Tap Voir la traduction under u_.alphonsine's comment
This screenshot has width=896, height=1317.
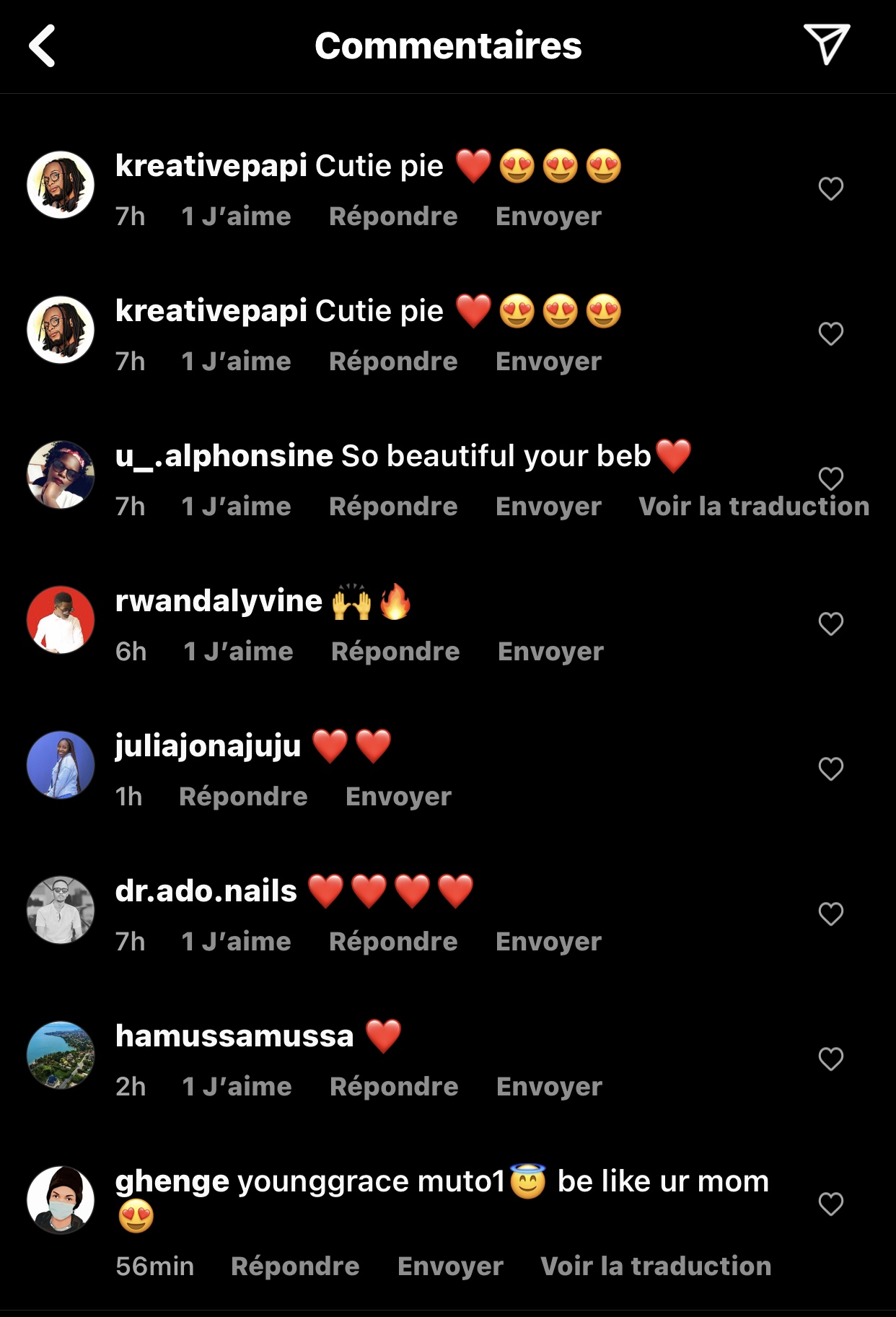point(753,507)
